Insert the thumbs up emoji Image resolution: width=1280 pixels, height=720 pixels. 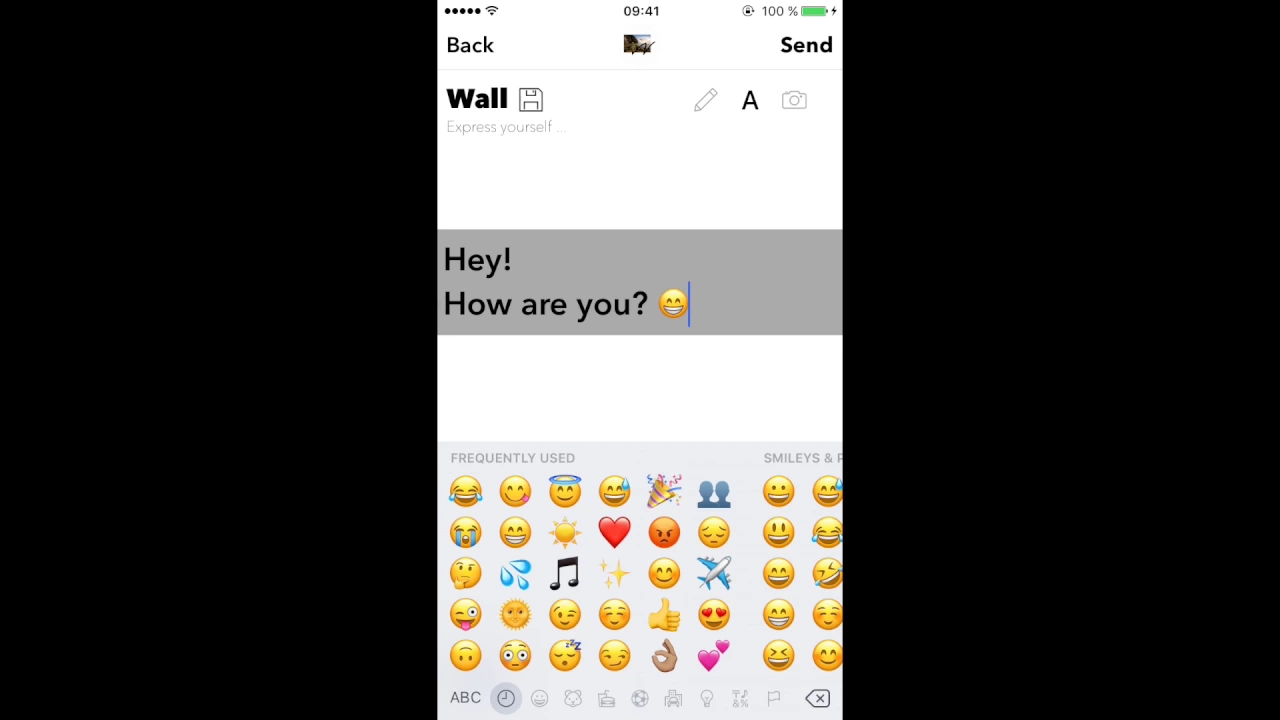point(664,615)
